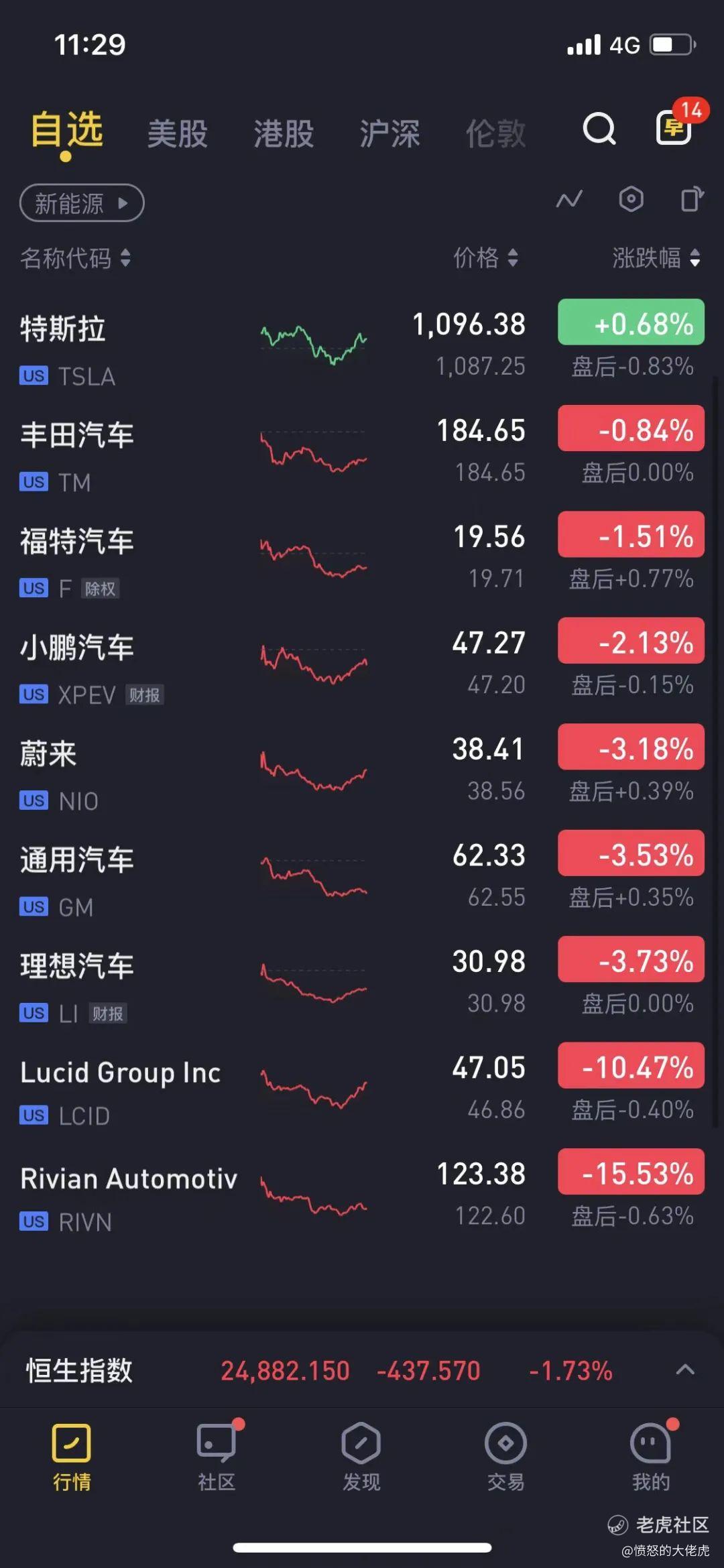Switch to the 伦敦 tab
This screenshot has width=724, height=1568.
click(495, 133)
